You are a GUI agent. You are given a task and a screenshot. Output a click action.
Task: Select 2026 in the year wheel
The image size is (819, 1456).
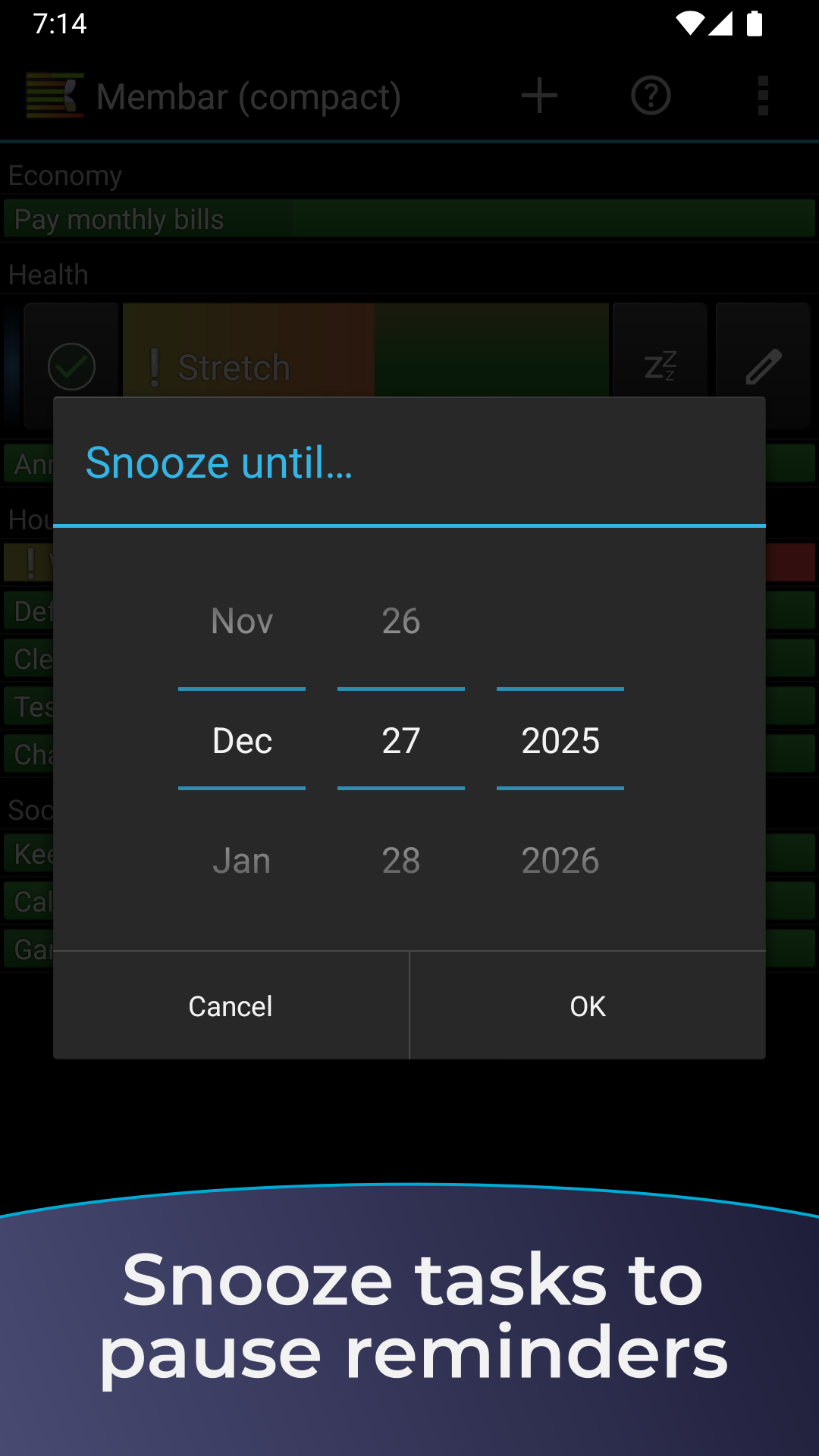pyautogui.click(x=560, y=859)
